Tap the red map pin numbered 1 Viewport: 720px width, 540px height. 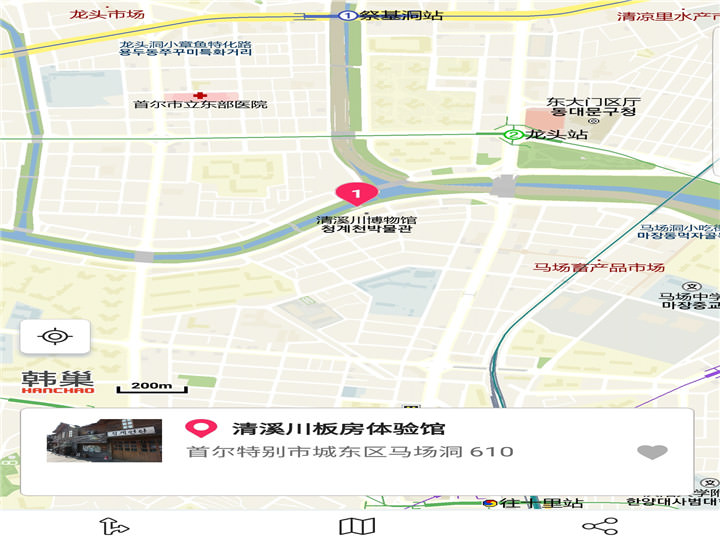tap(356, 192)
